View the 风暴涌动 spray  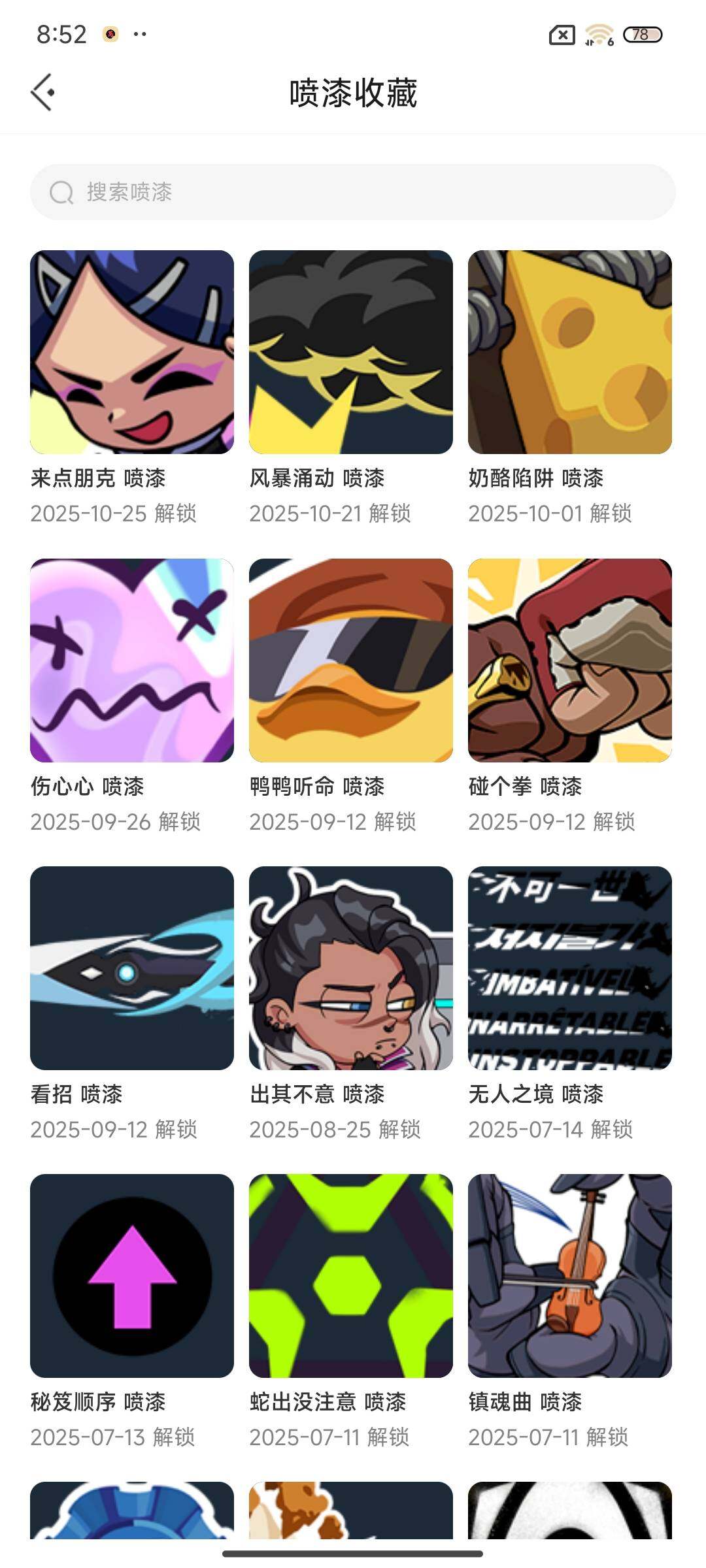coord(351,352)
